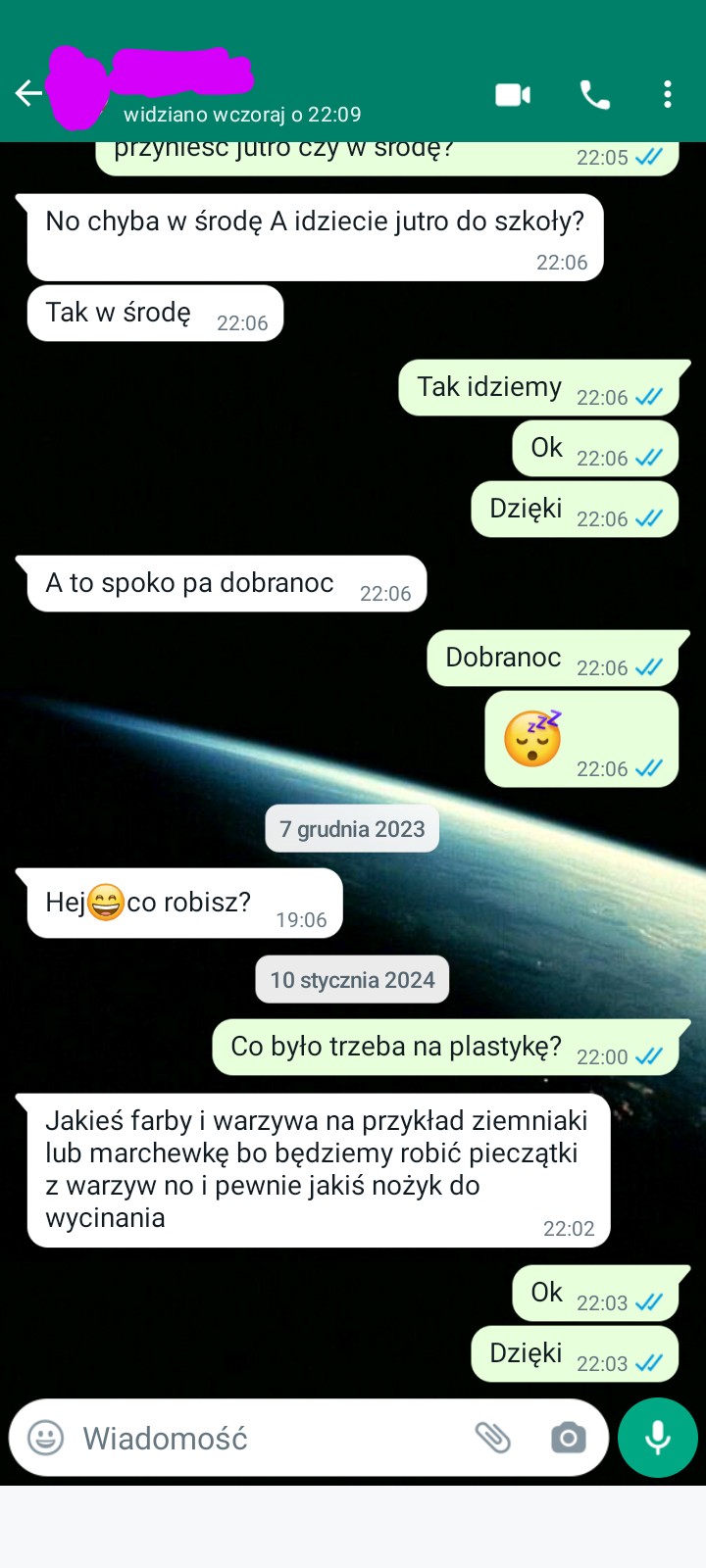Start a voice call
This screenshot has height=1568, width=706.
[595, 95]
